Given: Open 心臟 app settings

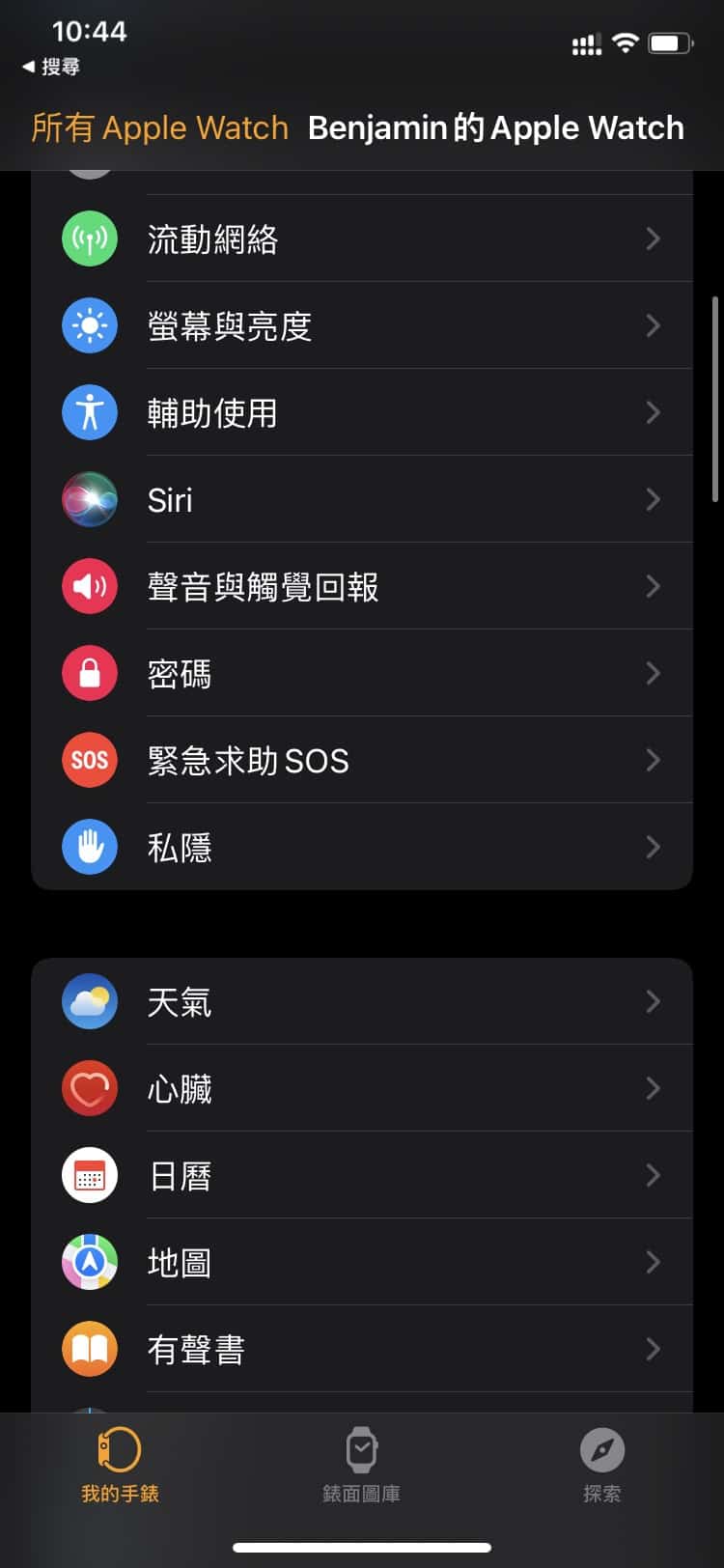Looking at the screenshot, I should pos(362,1088).
